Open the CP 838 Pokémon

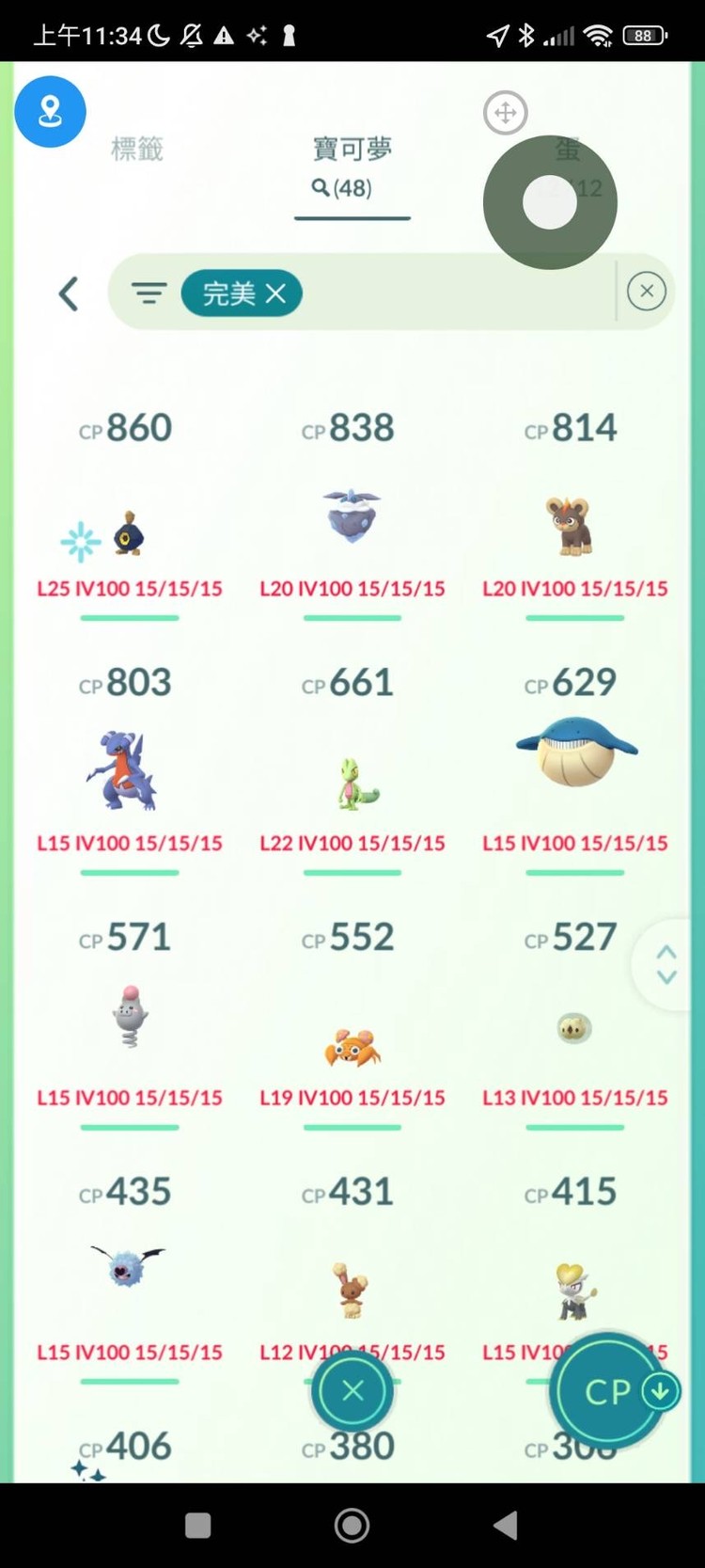pyautogui.click(x=352, y=517)
